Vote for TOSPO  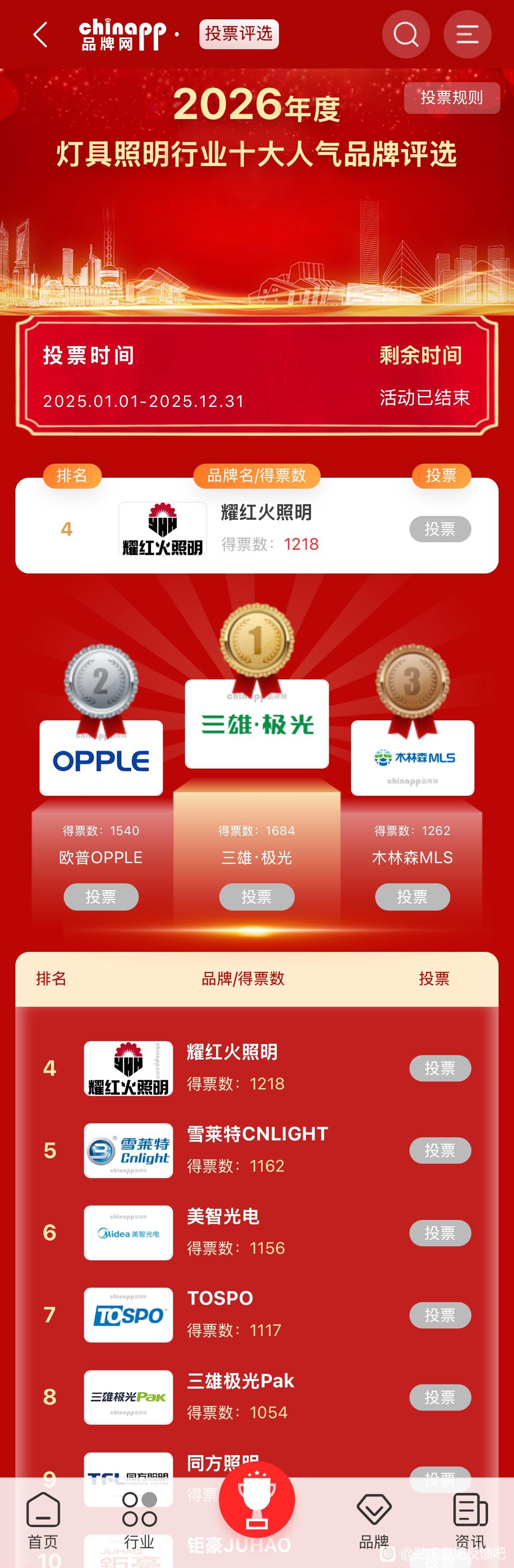[x=440, y=1315]
